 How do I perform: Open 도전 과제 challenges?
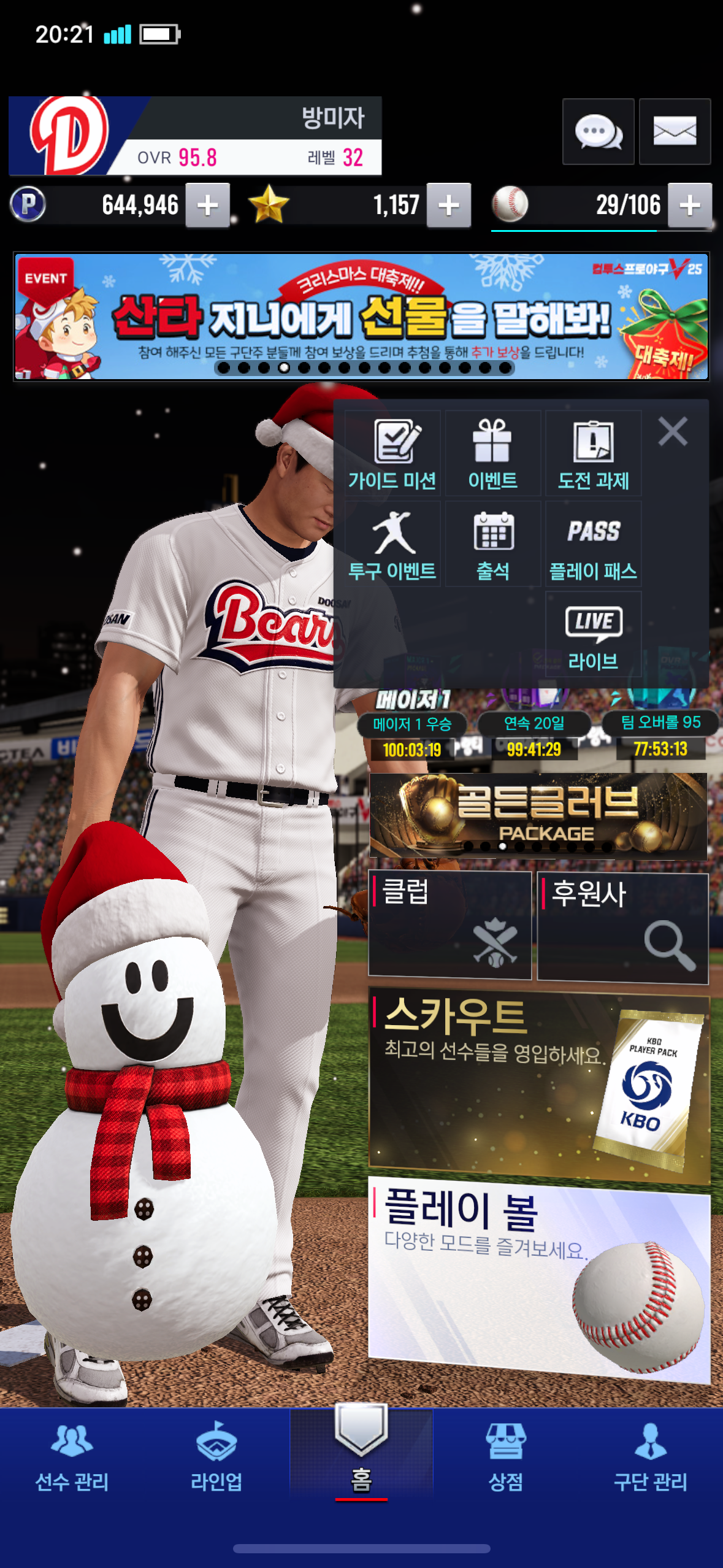(x=593, y=454)
